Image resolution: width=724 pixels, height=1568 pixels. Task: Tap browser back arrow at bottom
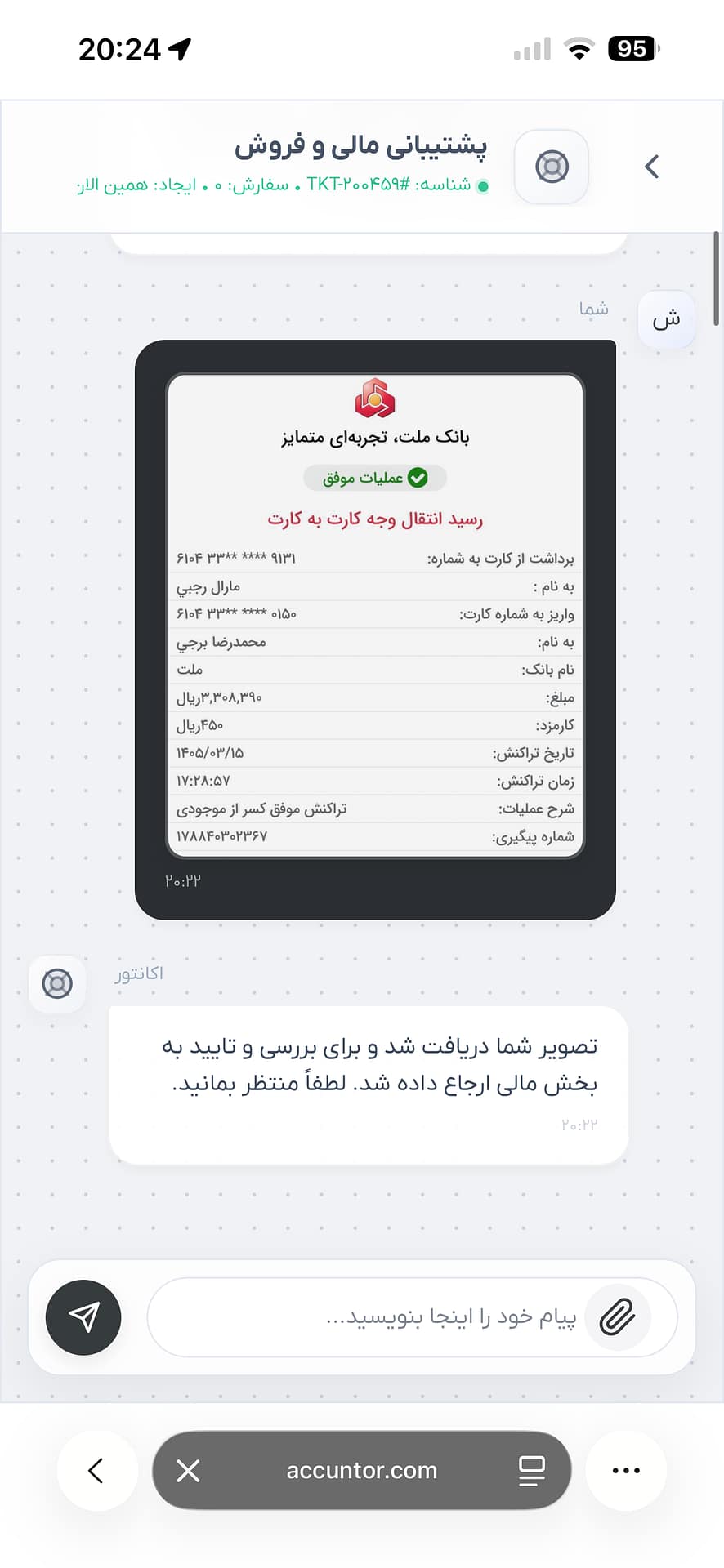click(x=96, y=1470)
